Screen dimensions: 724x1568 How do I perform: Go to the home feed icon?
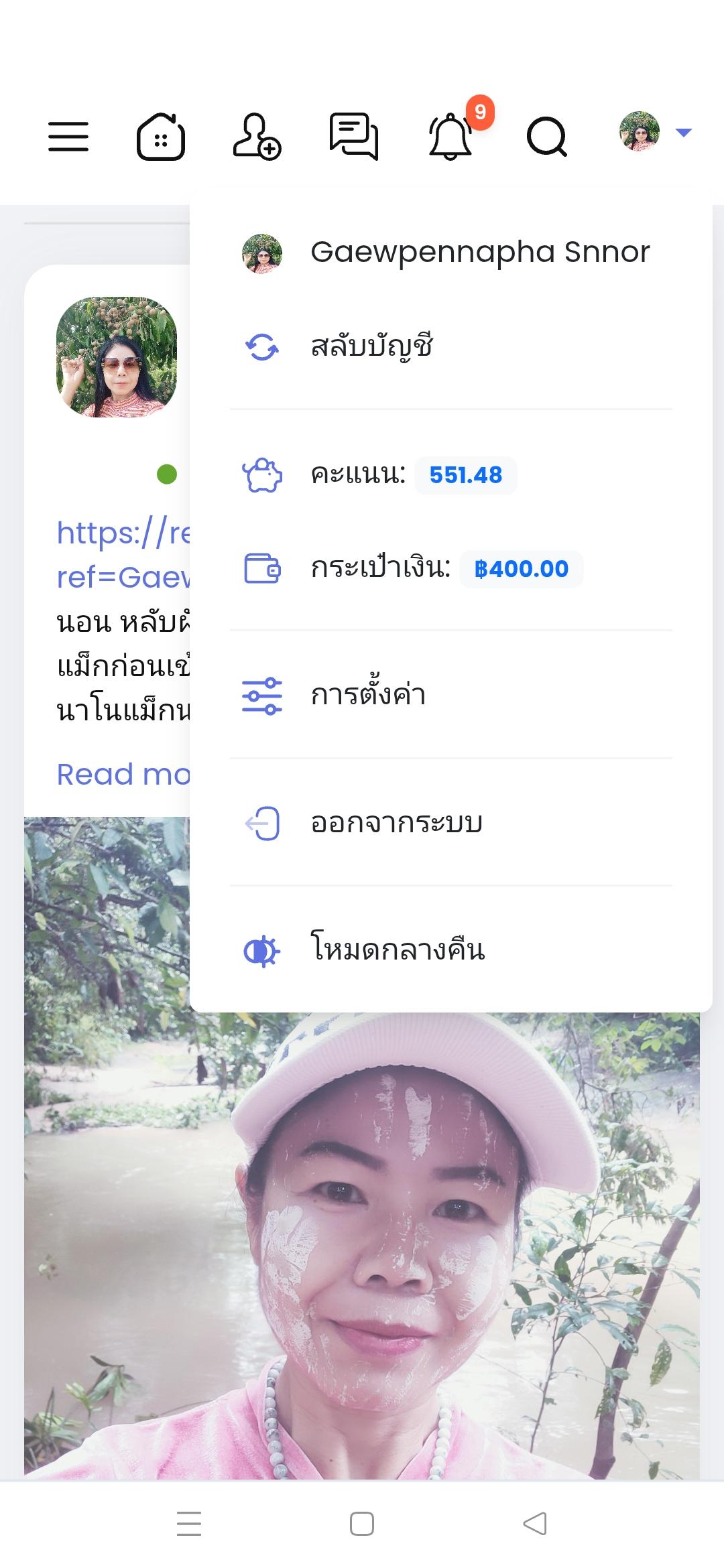[x=161, y=137]
